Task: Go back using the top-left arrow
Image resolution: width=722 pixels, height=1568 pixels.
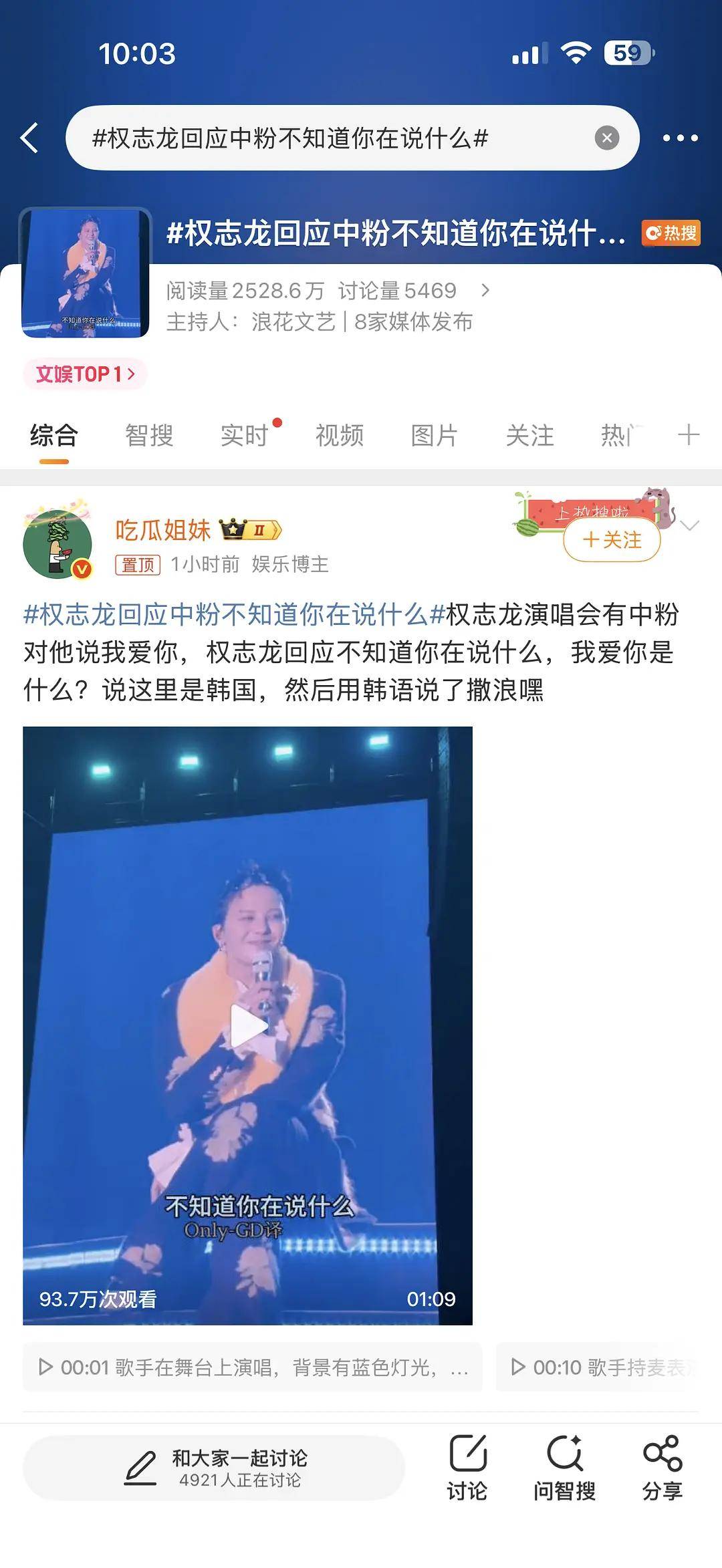Action: (x=30, y=138)
